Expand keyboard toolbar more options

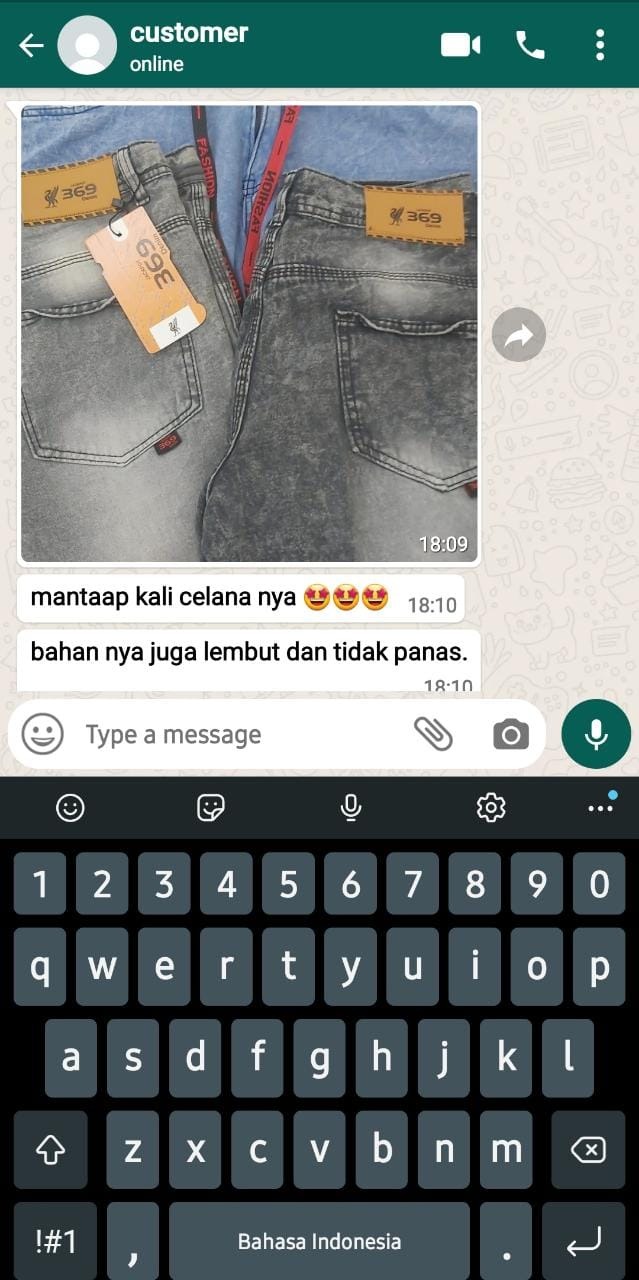[x=600, y=807]
